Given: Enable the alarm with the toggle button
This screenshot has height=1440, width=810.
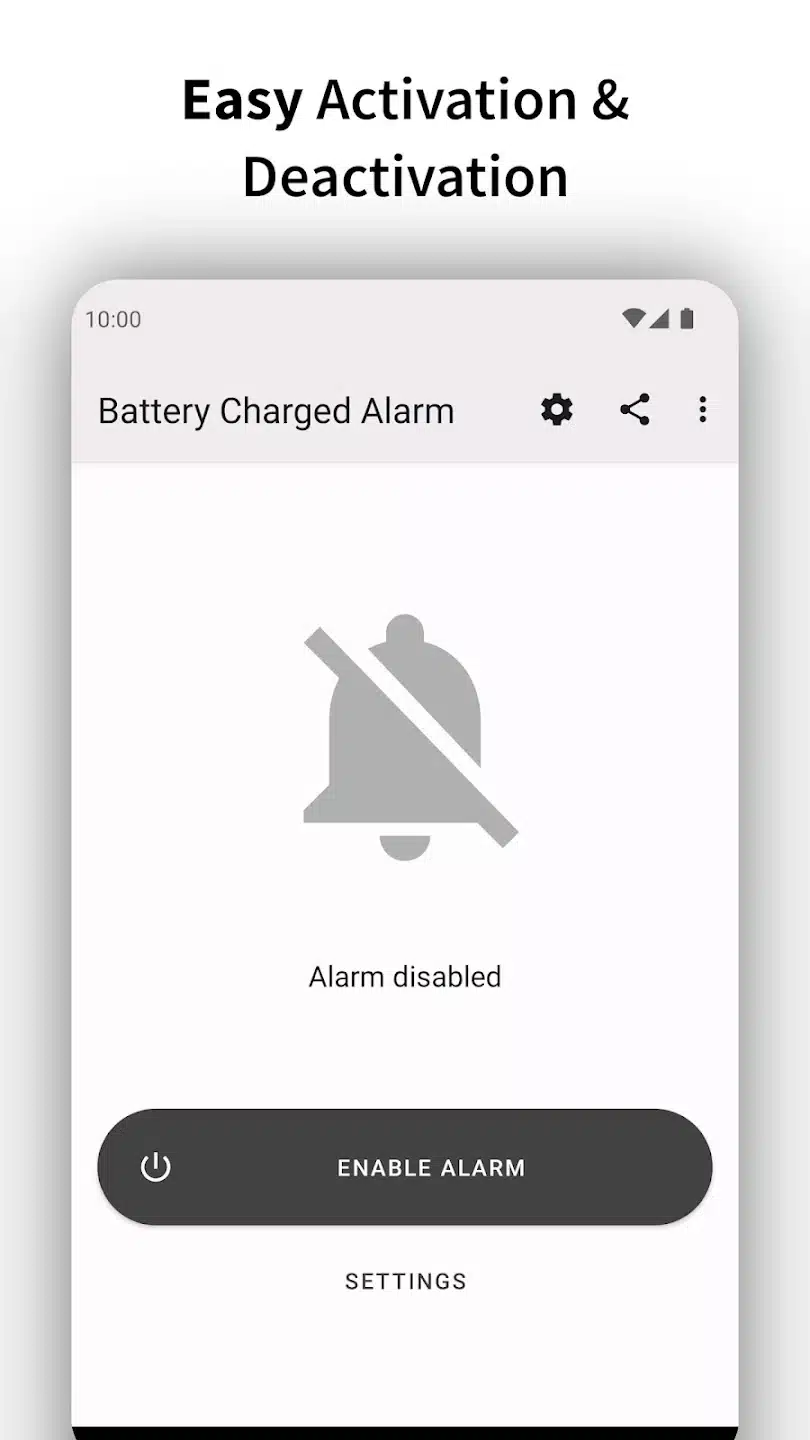Looking at the screenshot, I should pyautogui.click(x=405, y=1167).
